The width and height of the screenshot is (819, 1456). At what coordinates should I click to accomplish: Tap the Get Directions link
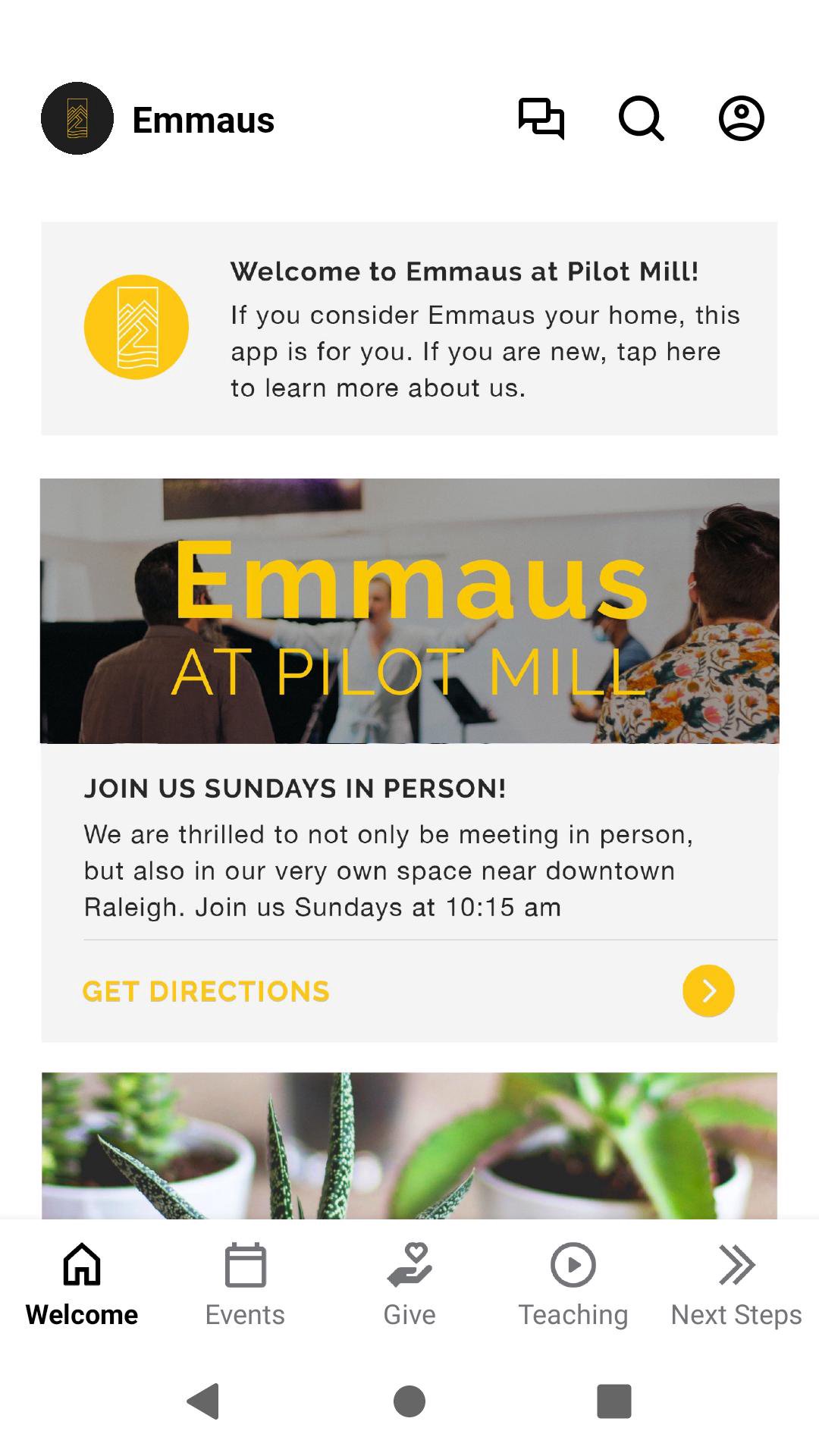click(206, 991)
